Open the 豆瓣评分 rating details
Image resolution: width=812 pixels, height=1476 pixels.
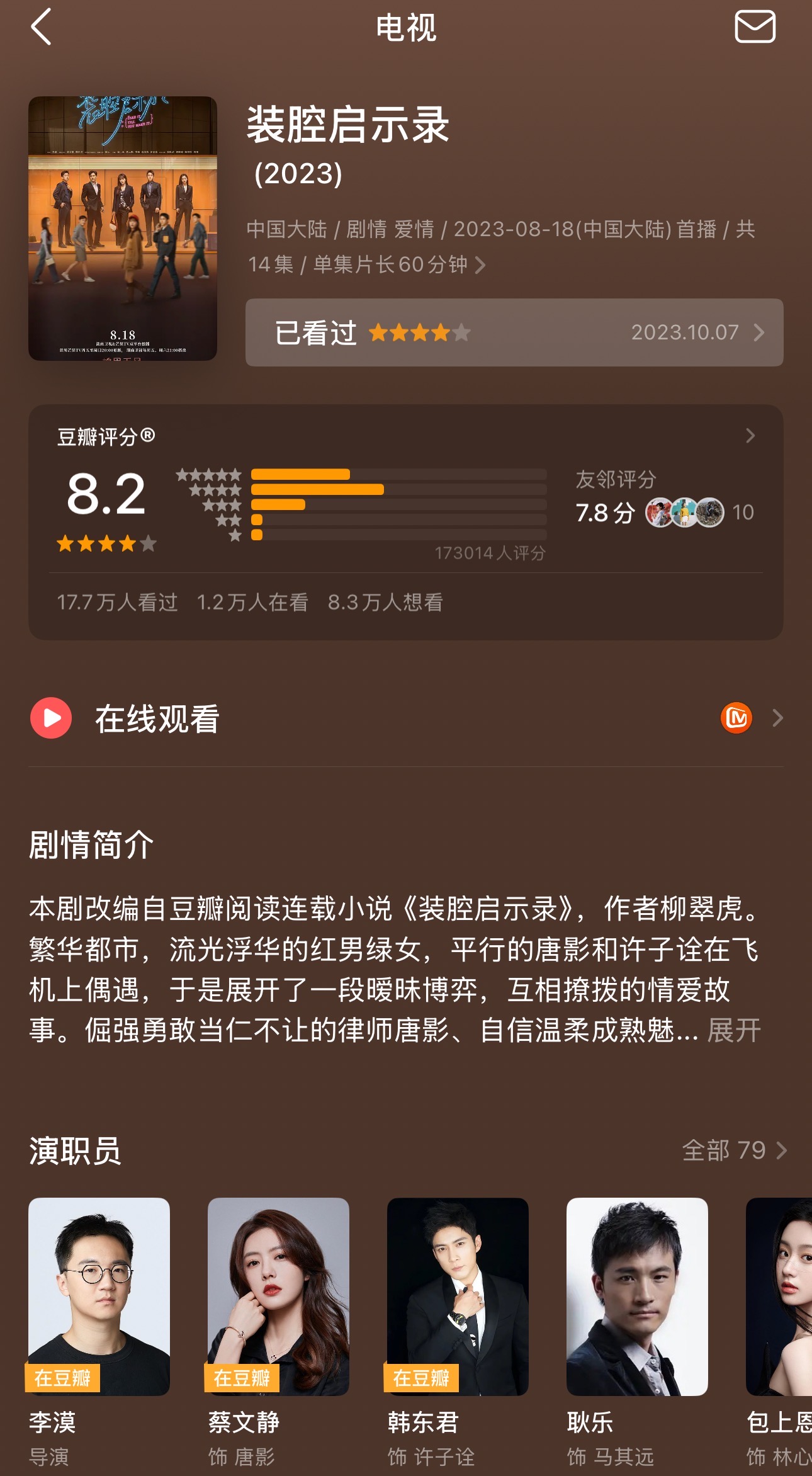click(749, 436)
